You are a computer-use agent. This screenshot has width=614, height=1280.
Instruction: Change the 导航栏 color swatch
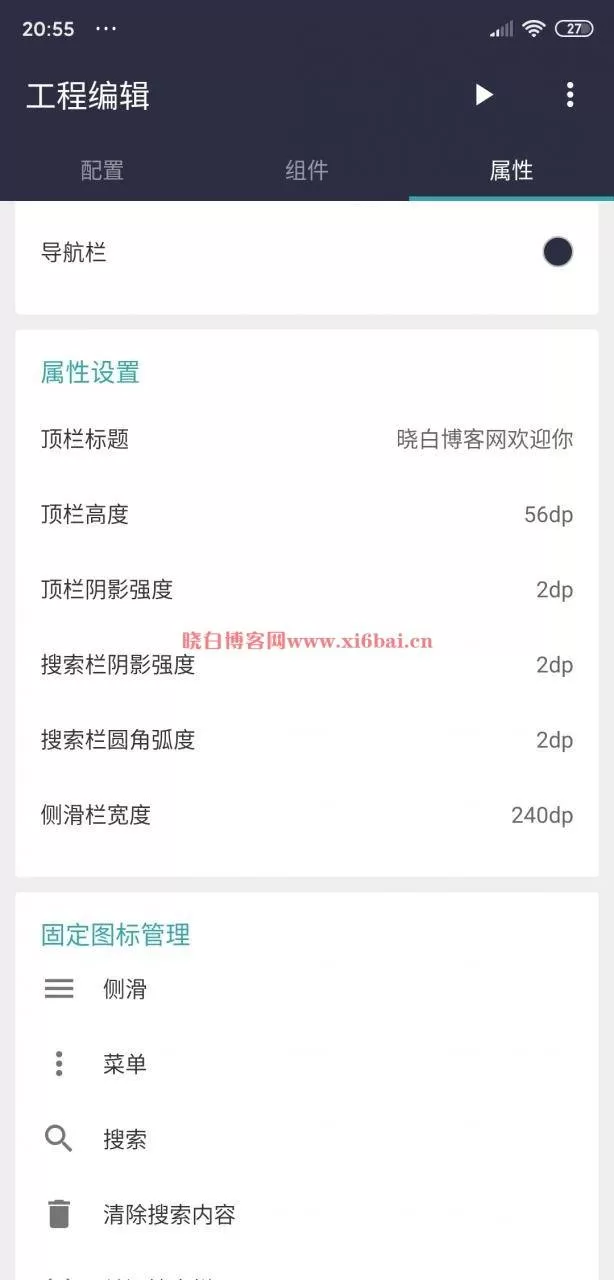[x=558, y=252]
